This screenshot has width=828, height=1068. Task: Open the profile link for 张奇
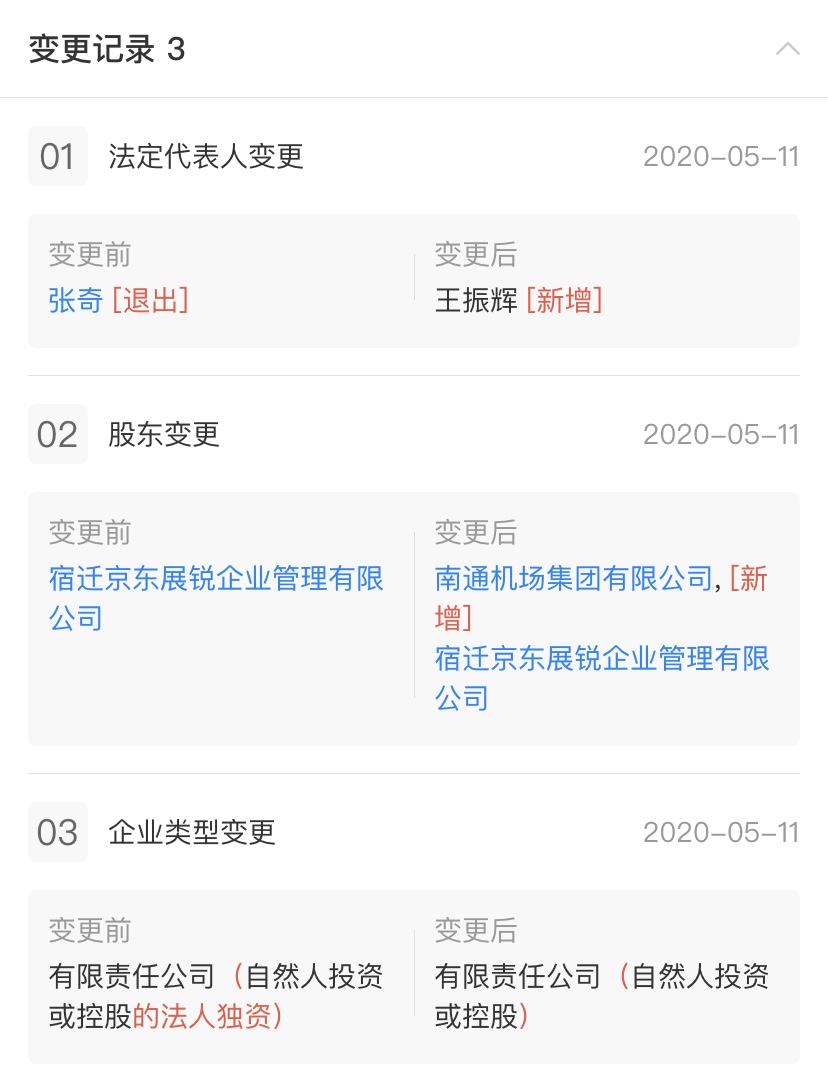tap(76, 300)
